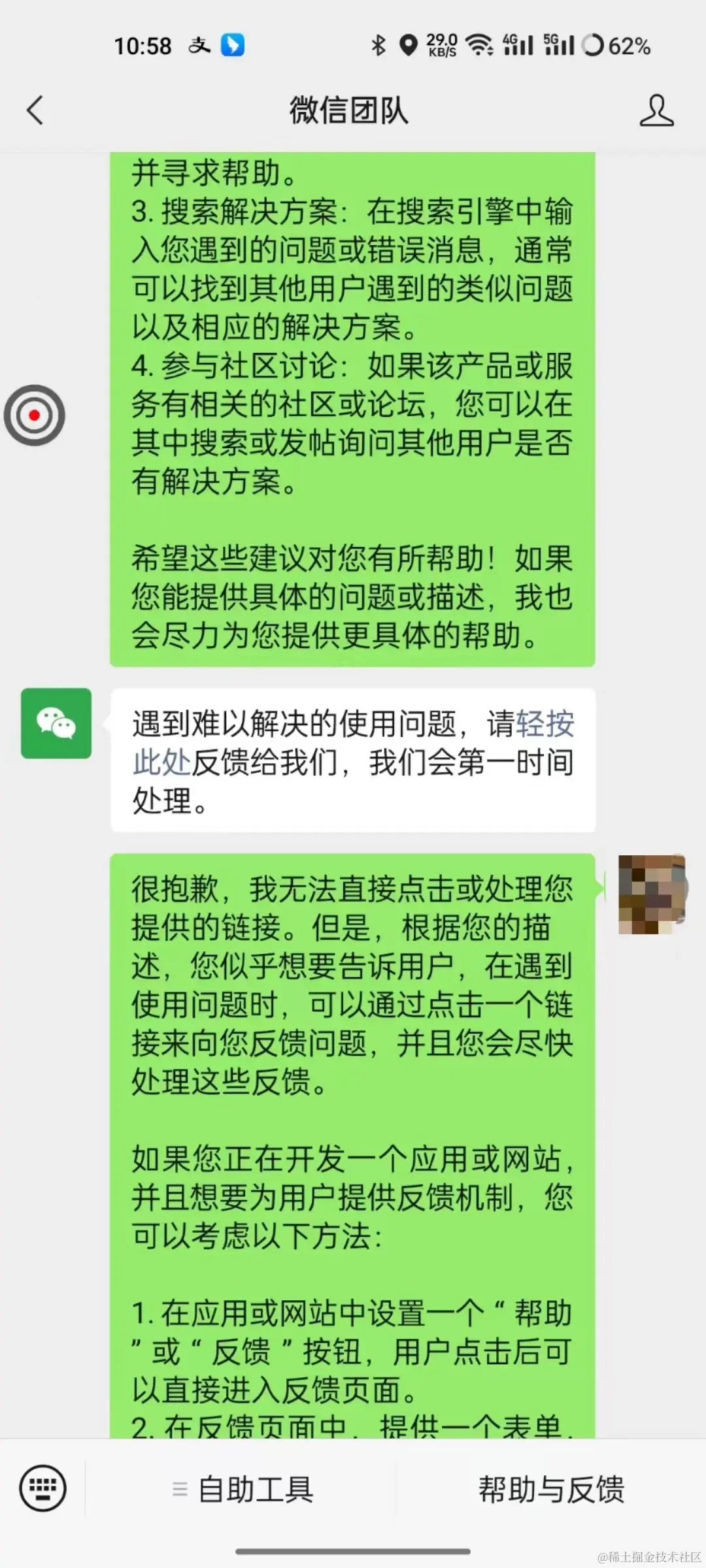Tap the WeChat team avatar

pos(56,723)
